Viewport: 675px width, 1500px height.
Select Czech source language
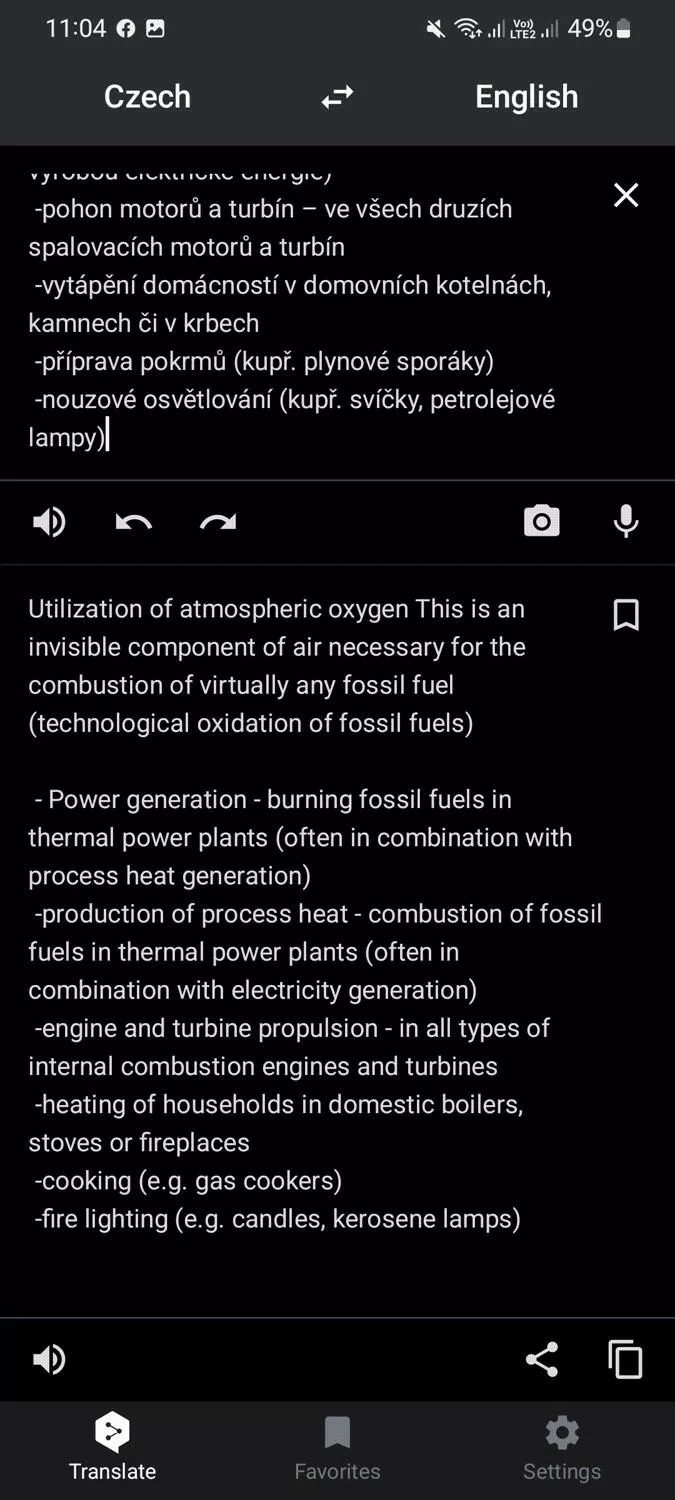[x=147, y=97]
